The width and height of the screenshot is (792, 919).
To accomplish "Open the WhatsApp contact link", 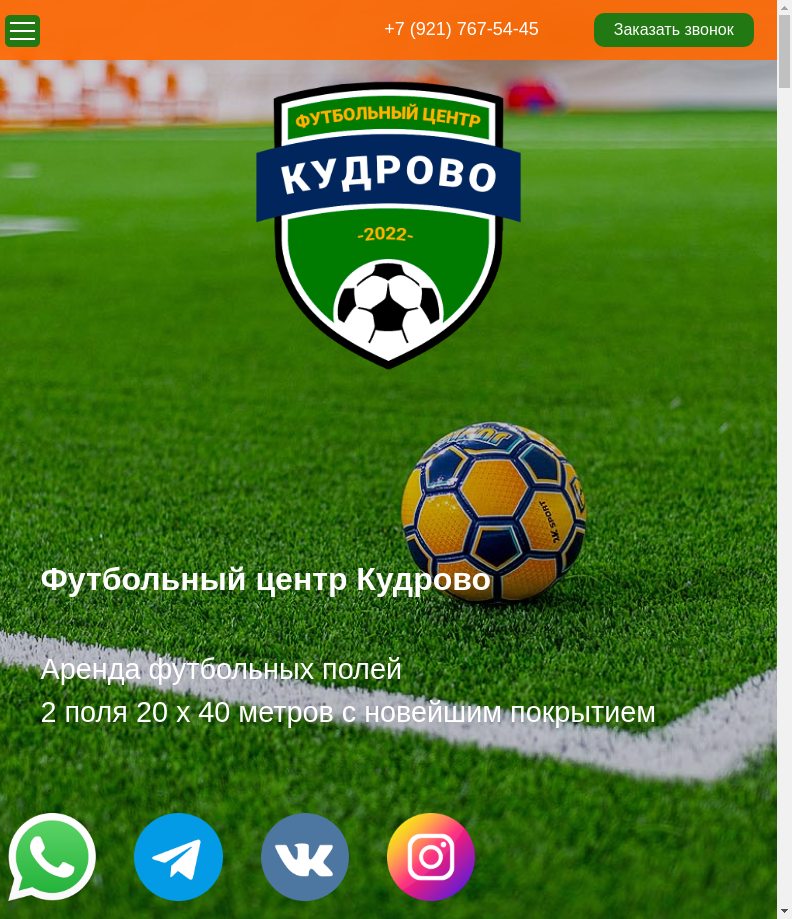I will point(52,857).
